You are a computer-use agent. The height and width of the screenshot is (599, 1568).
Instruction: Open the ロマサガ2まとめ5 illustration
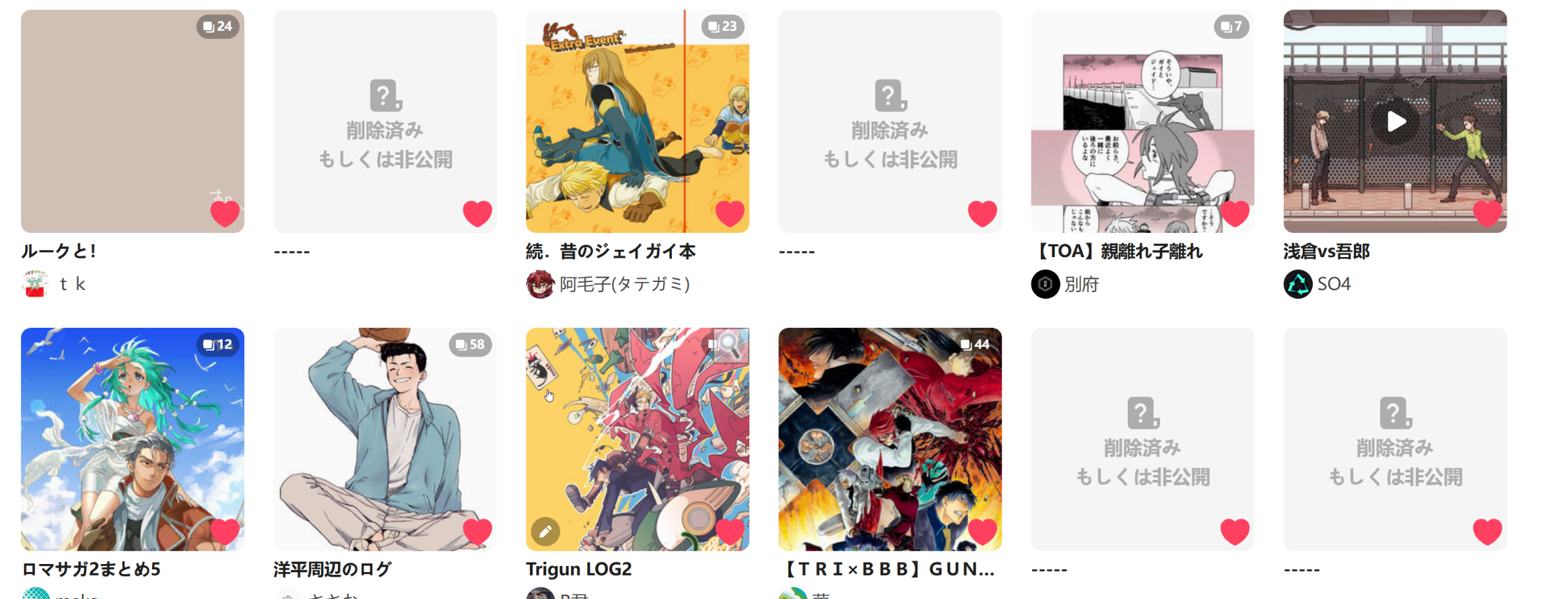tap(132, 439)
